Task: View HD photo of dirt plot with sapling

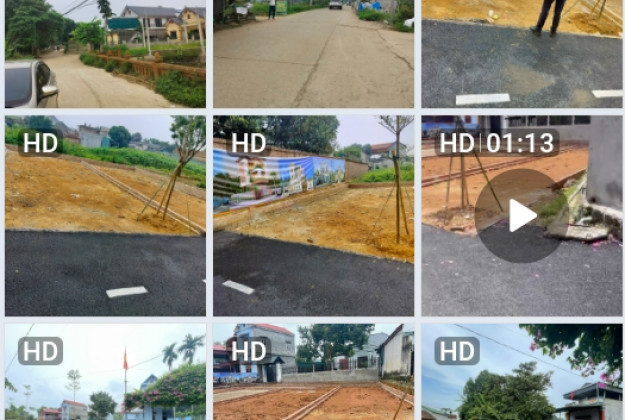Action: [105, 215]
